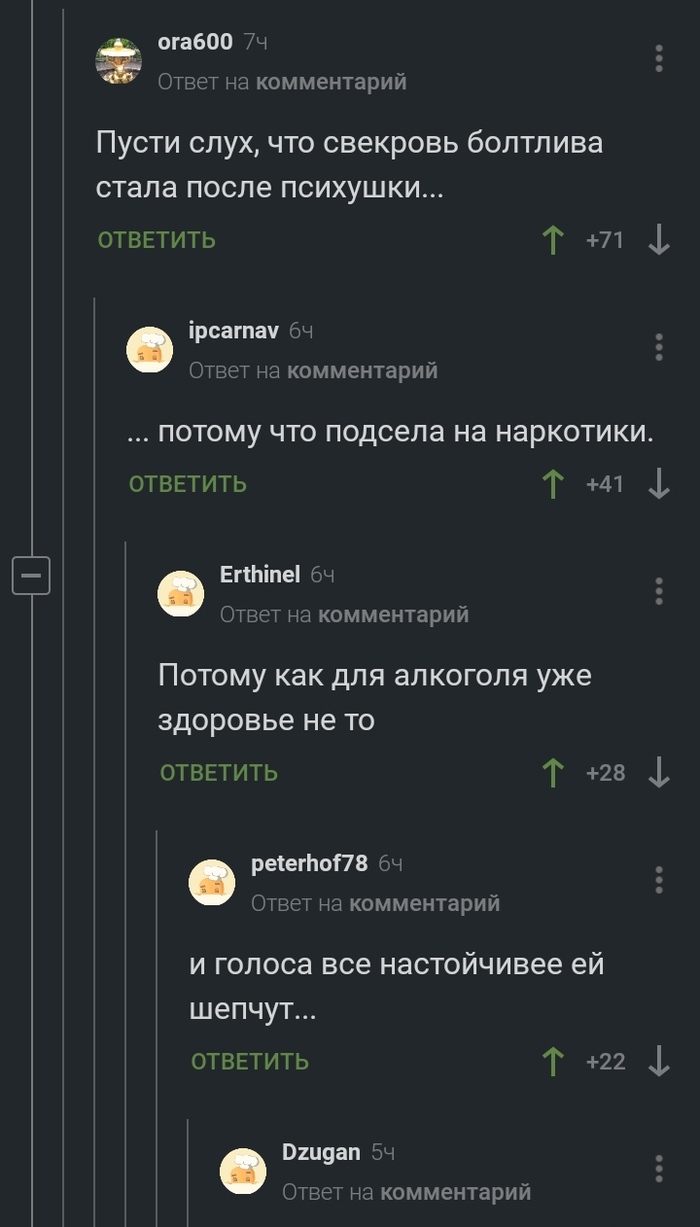Upvote peterhof78's comment
700x1227 pixels.
pyautogui.click(x=552, y=1061)
